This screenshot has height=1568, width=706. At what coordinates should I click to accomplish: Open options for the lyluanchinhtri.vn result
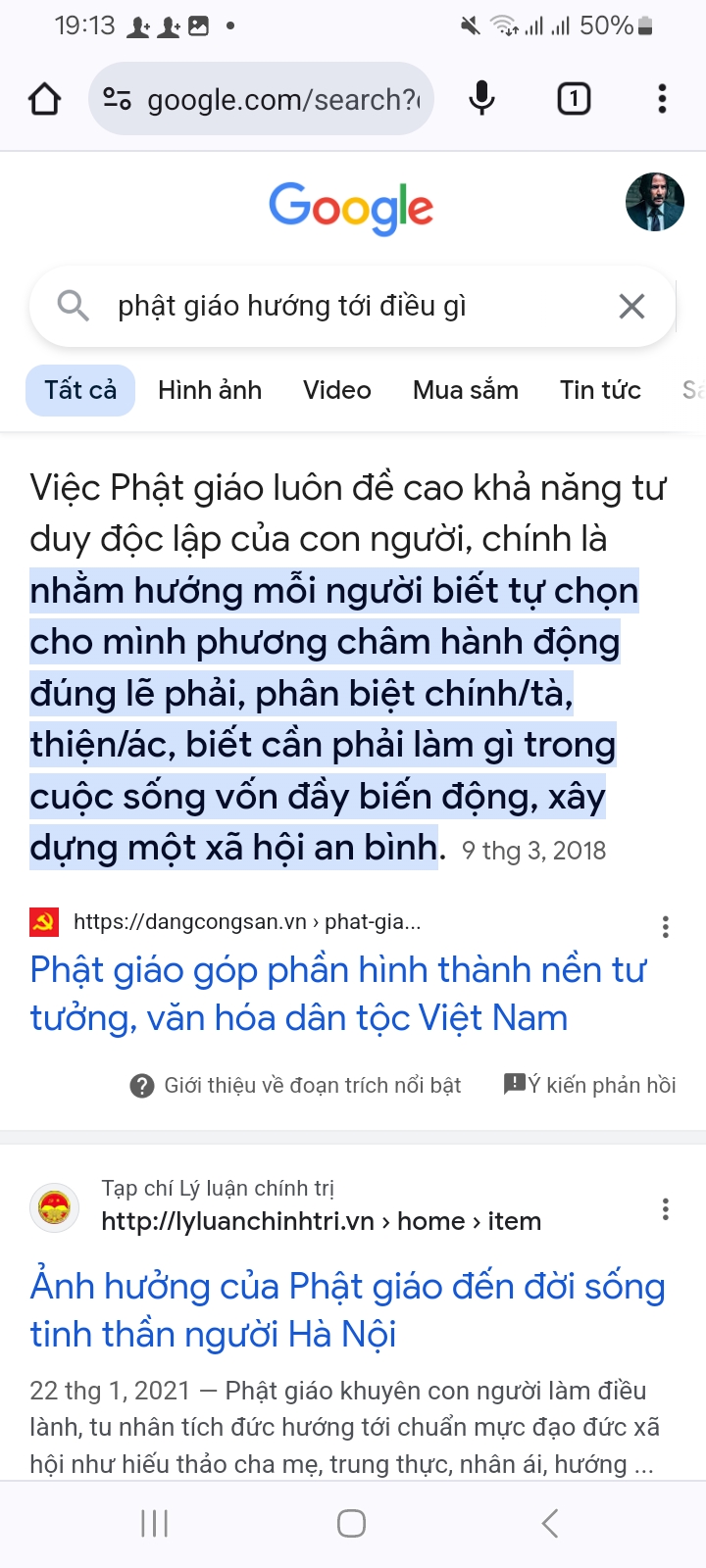666,1209
